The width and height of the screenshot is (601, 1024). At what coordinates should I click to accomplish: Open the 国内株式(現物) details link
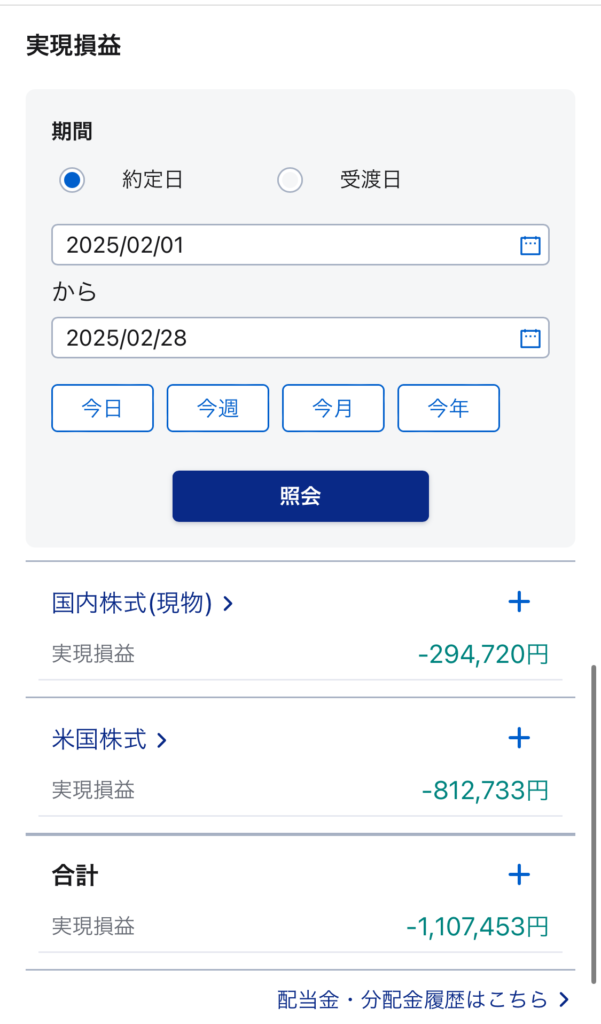click(142, 603)
